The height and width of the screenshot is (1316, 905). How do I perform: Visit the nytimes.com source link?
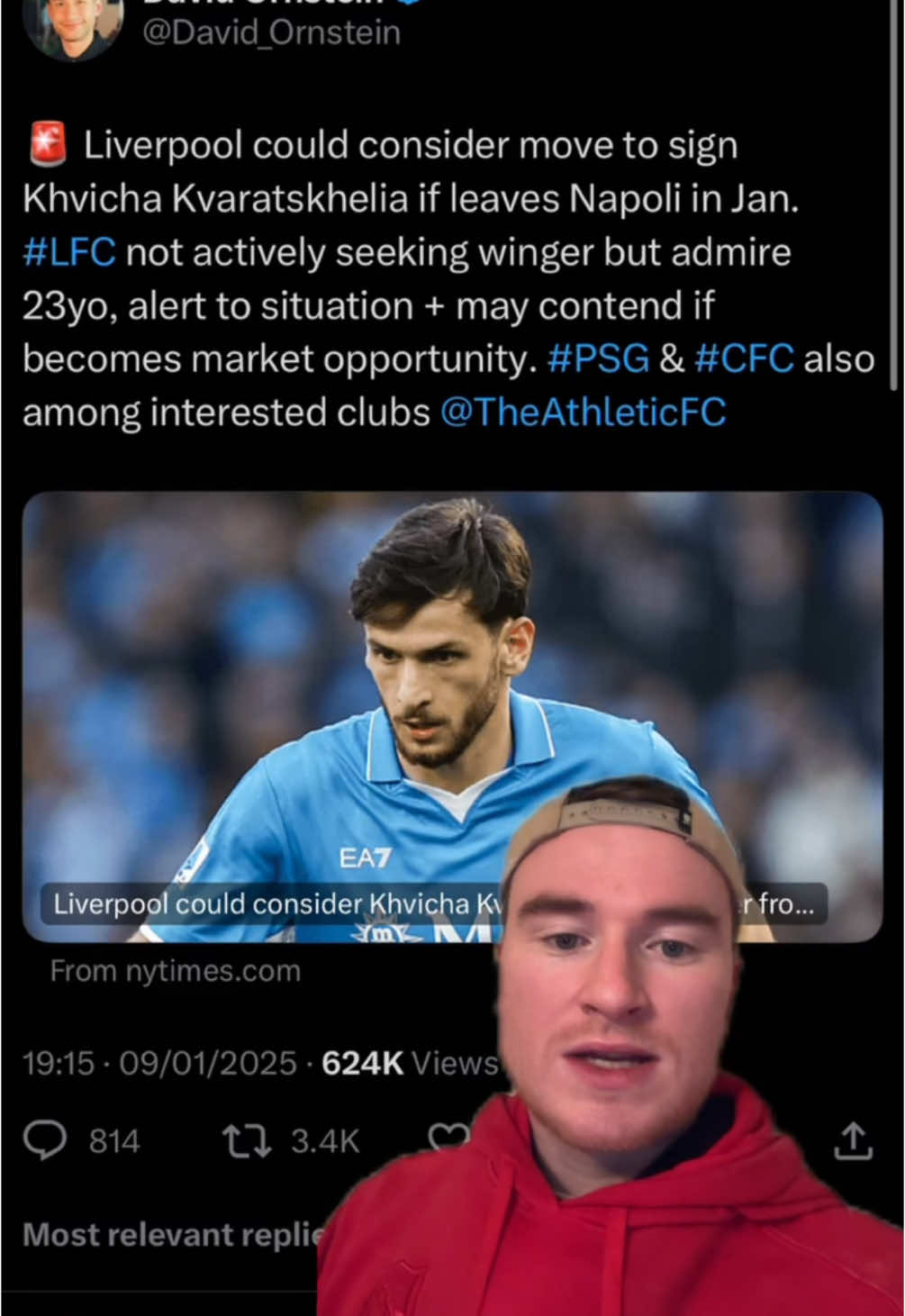pyautogui.click(x=175, y=970)
